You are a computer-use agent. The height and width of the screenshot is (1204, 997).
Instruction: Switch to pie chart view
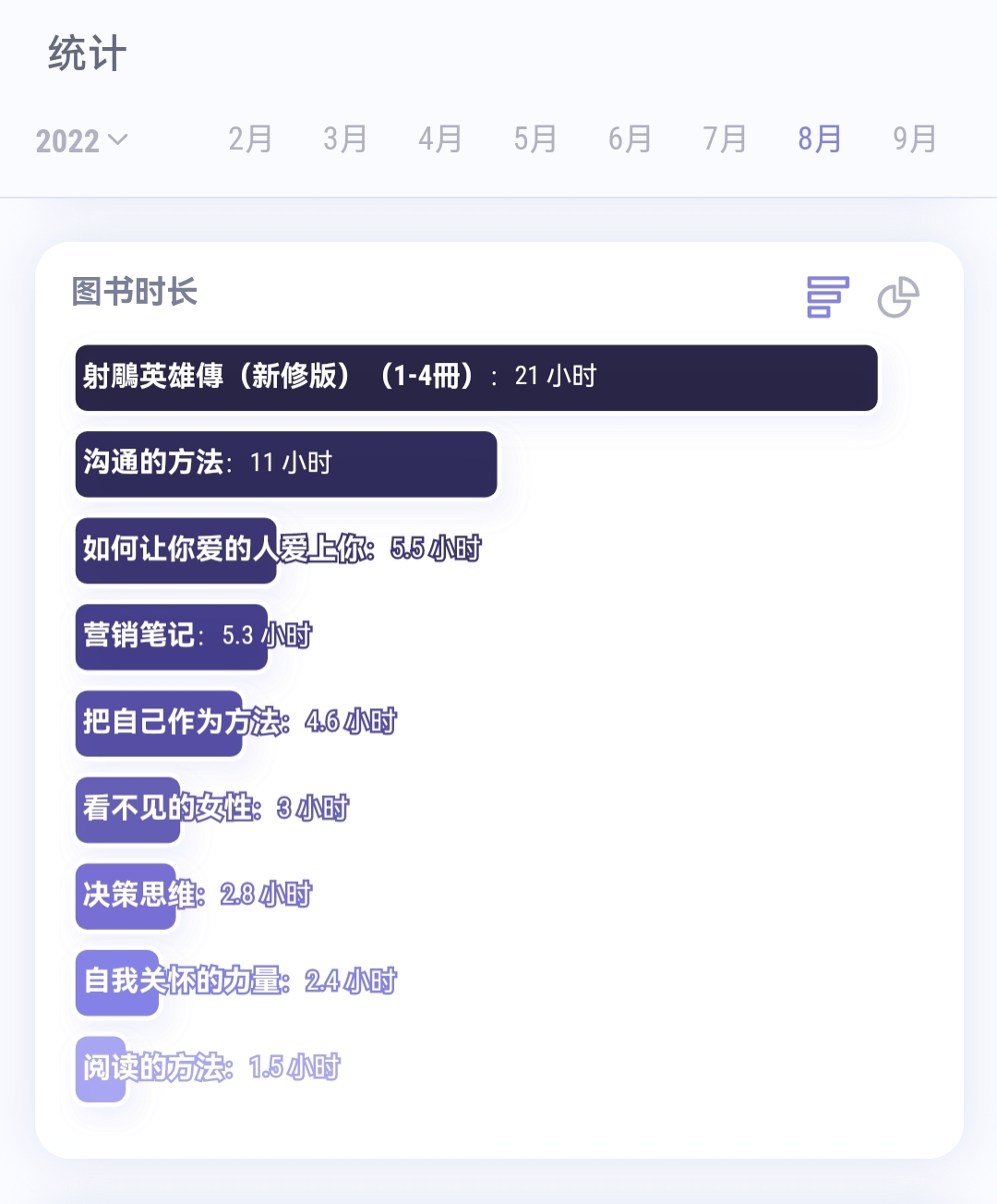[897, 297]
